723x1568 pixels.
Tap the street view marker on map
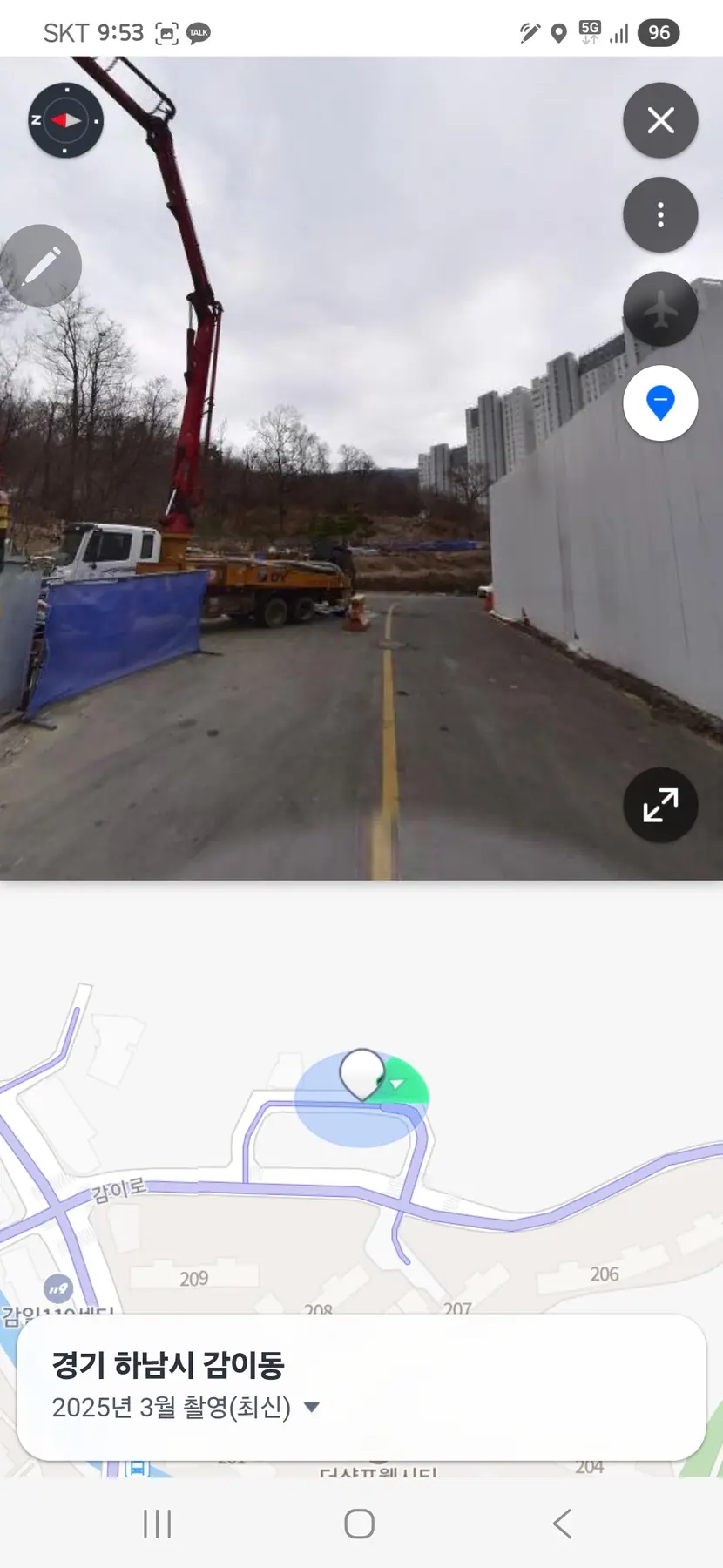point(361,1073)
